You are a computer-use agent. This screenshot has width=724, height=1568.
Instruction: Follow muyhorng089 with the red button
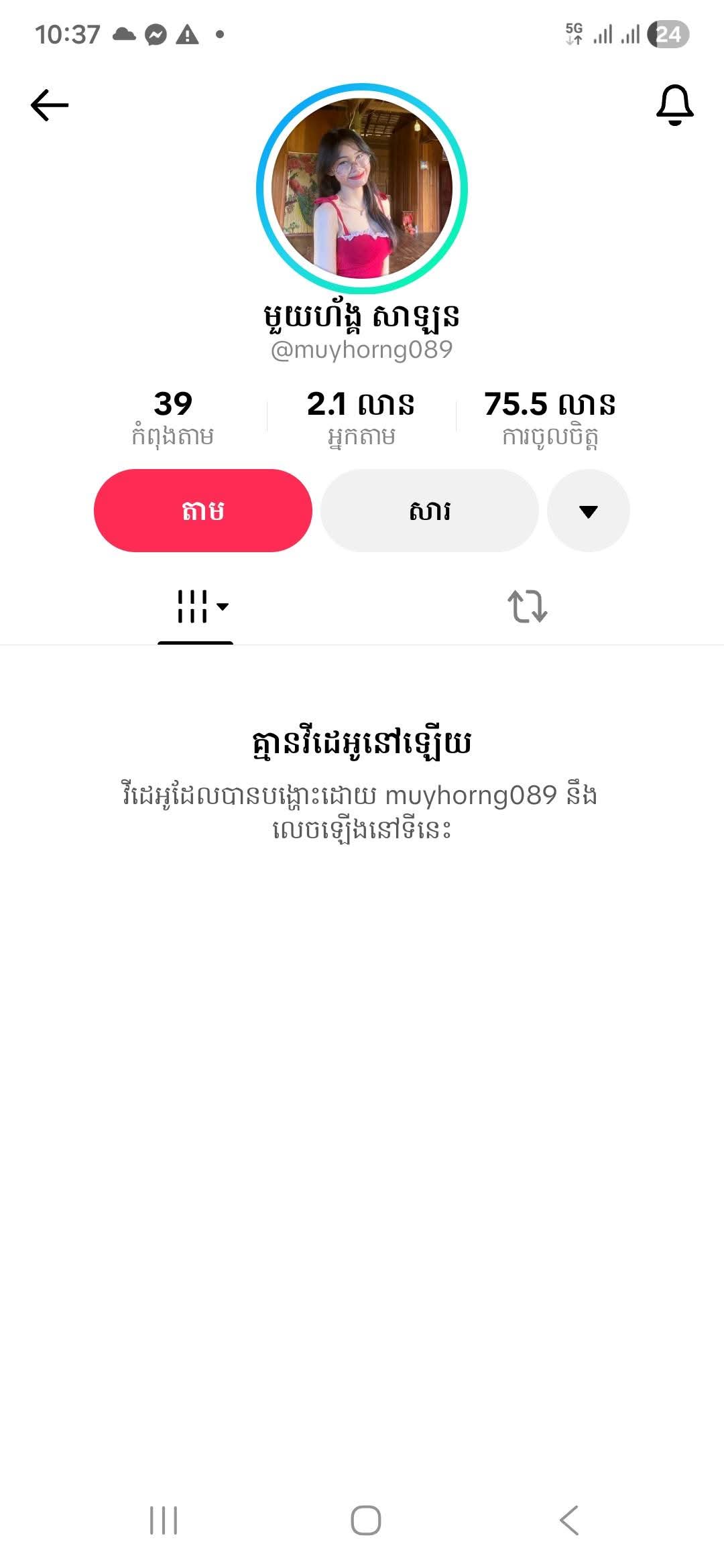[203, 511]
